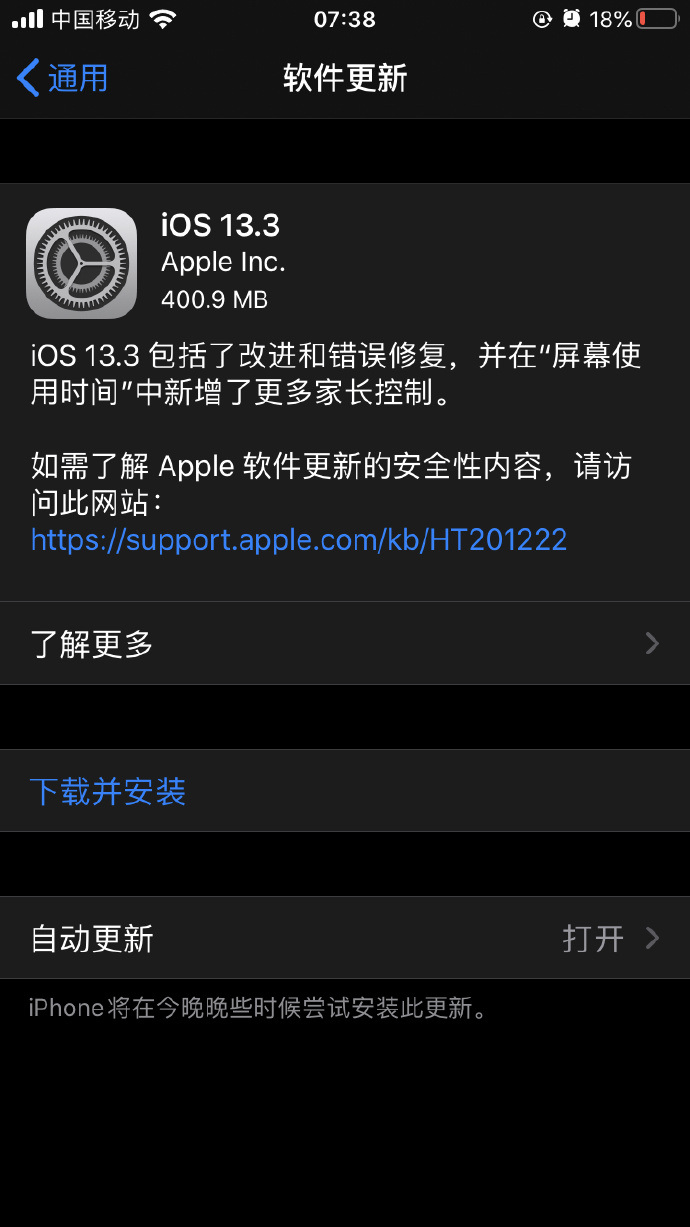Open 自动更新 settings

(345, 938)
